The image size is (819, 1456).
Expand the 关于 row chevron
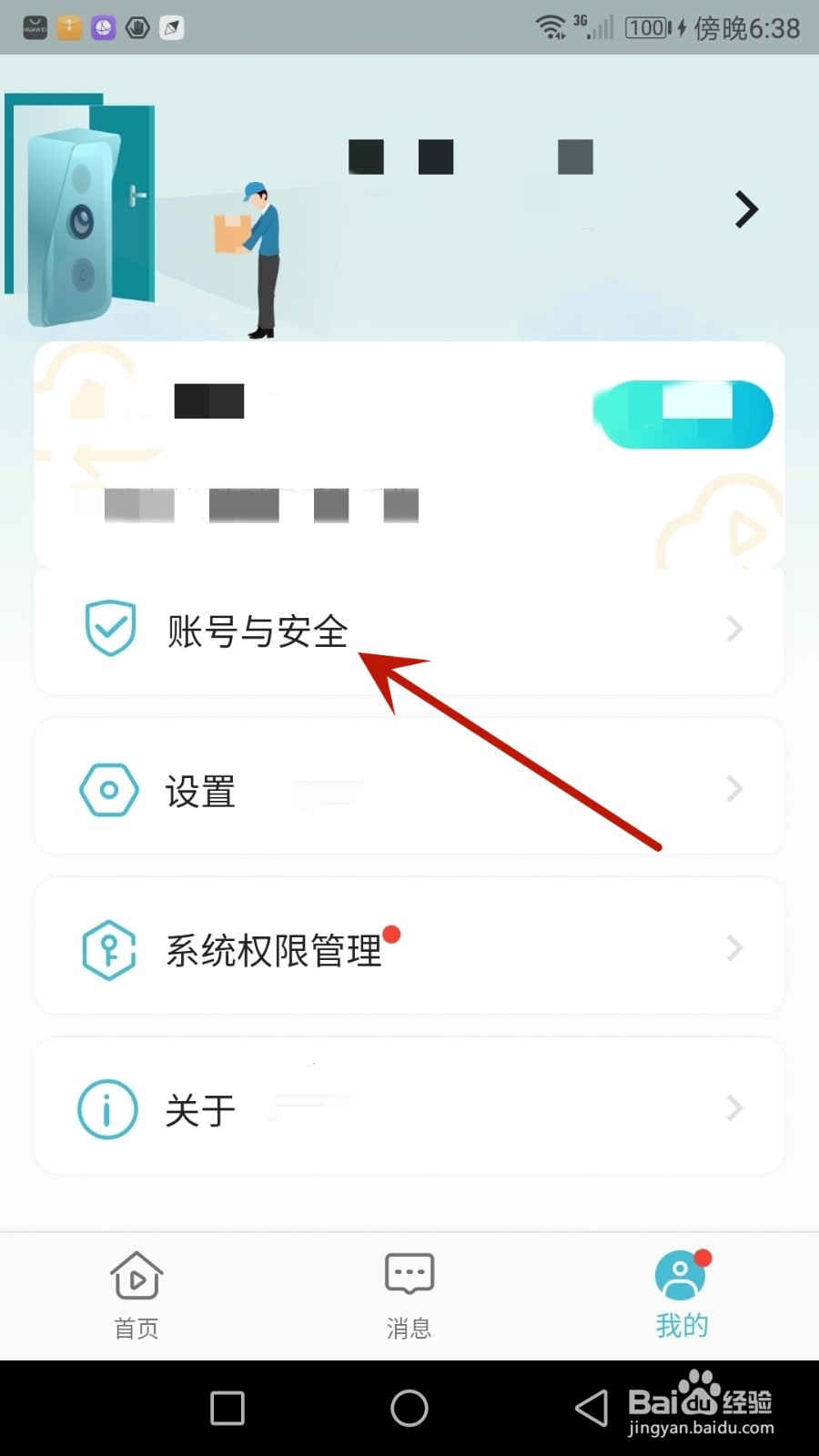tap(734, 1108)
